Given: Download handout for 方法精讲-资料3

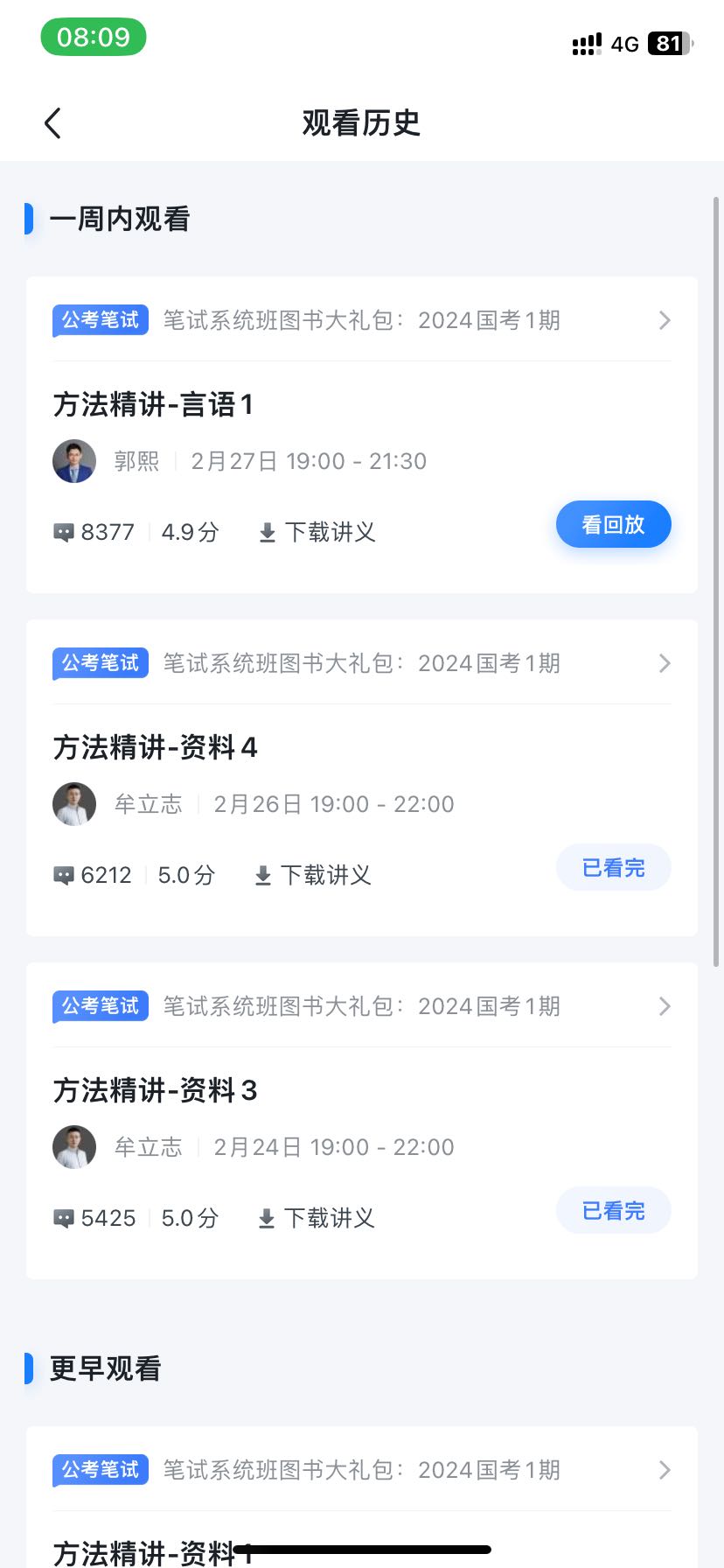Looking at the screenshot, I should (317, 1218).
